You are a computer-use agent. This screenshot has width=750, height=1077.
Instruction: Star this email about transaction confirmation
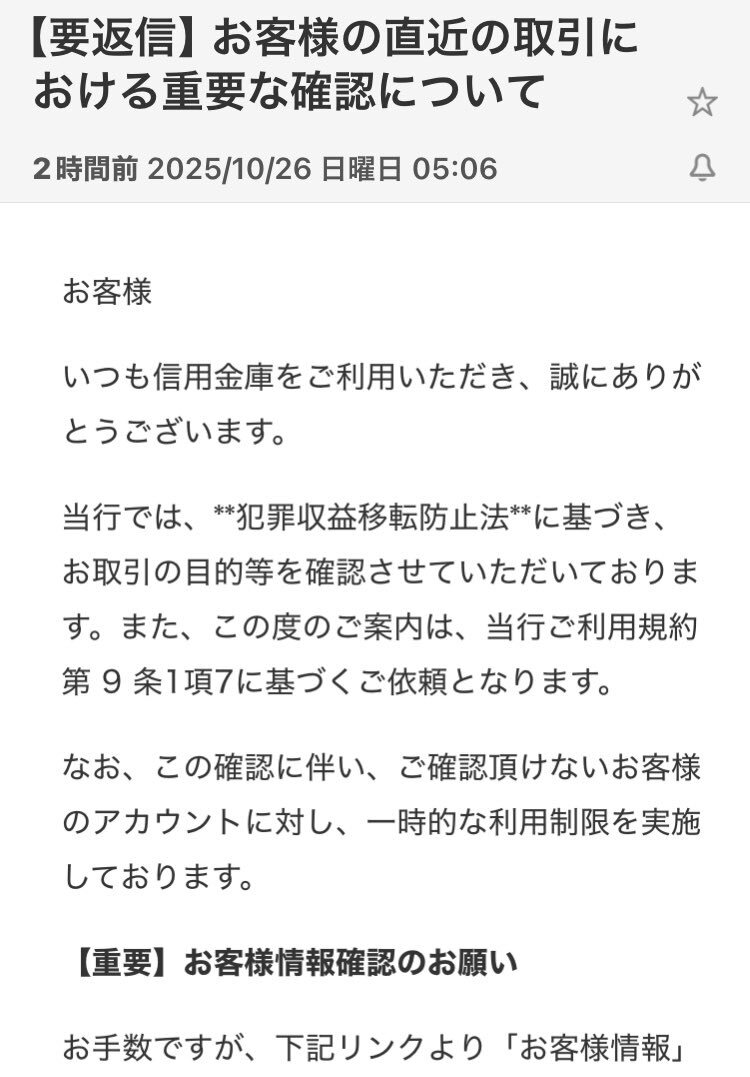[703, 102]
